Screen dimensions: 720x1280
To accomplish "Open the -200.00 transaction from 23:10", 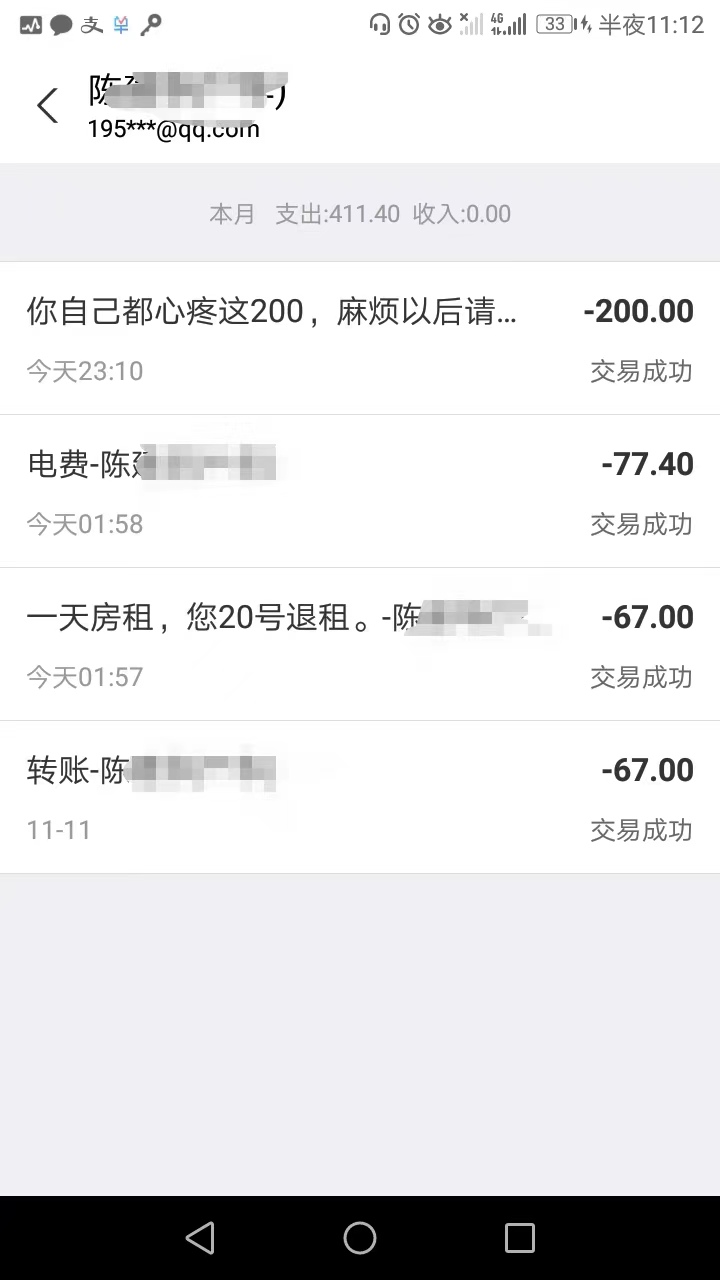I will point(360,338).
